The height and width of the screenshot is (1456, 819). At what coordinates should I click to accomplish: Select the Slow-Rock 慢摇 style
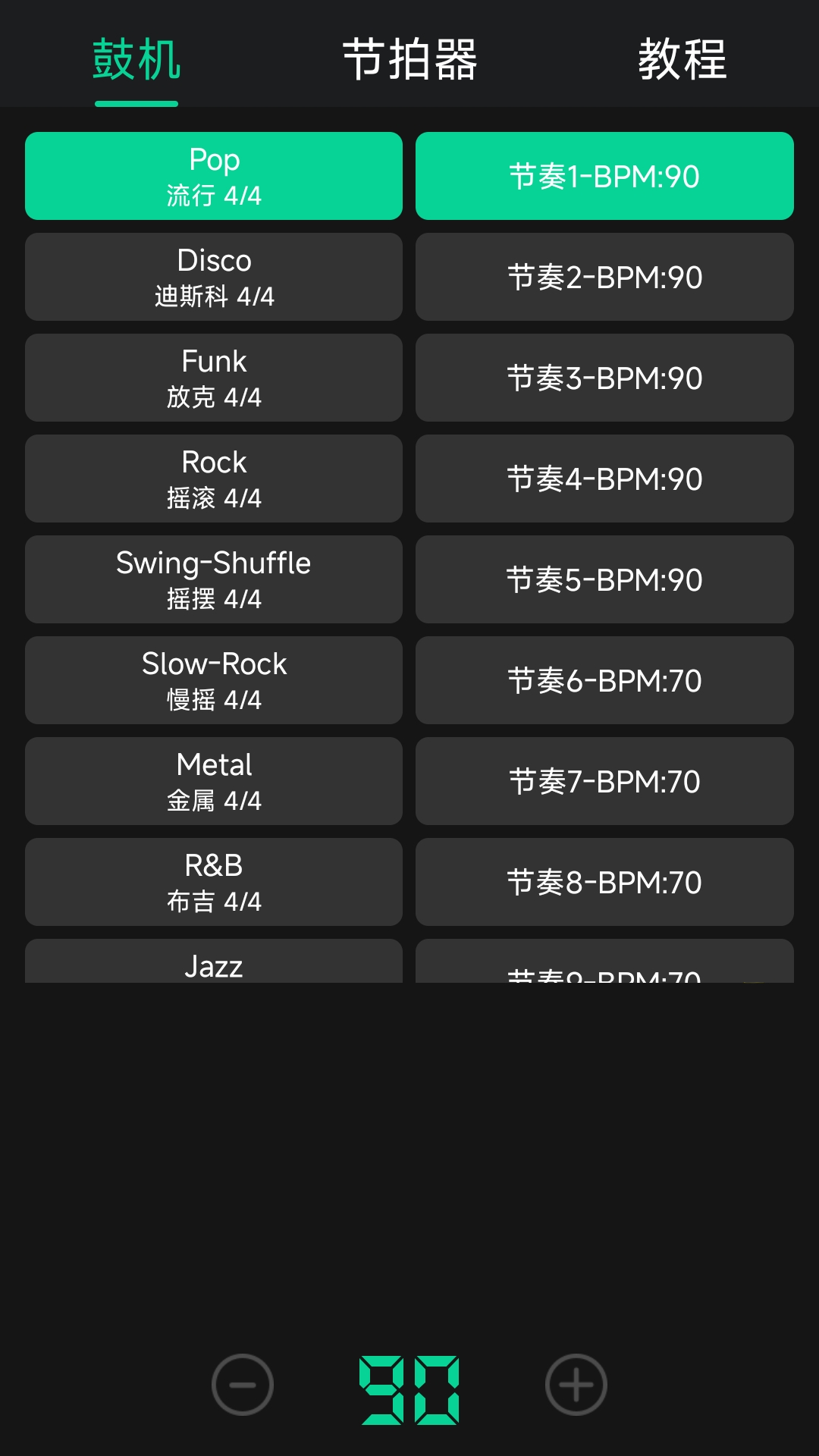(213, 679)
